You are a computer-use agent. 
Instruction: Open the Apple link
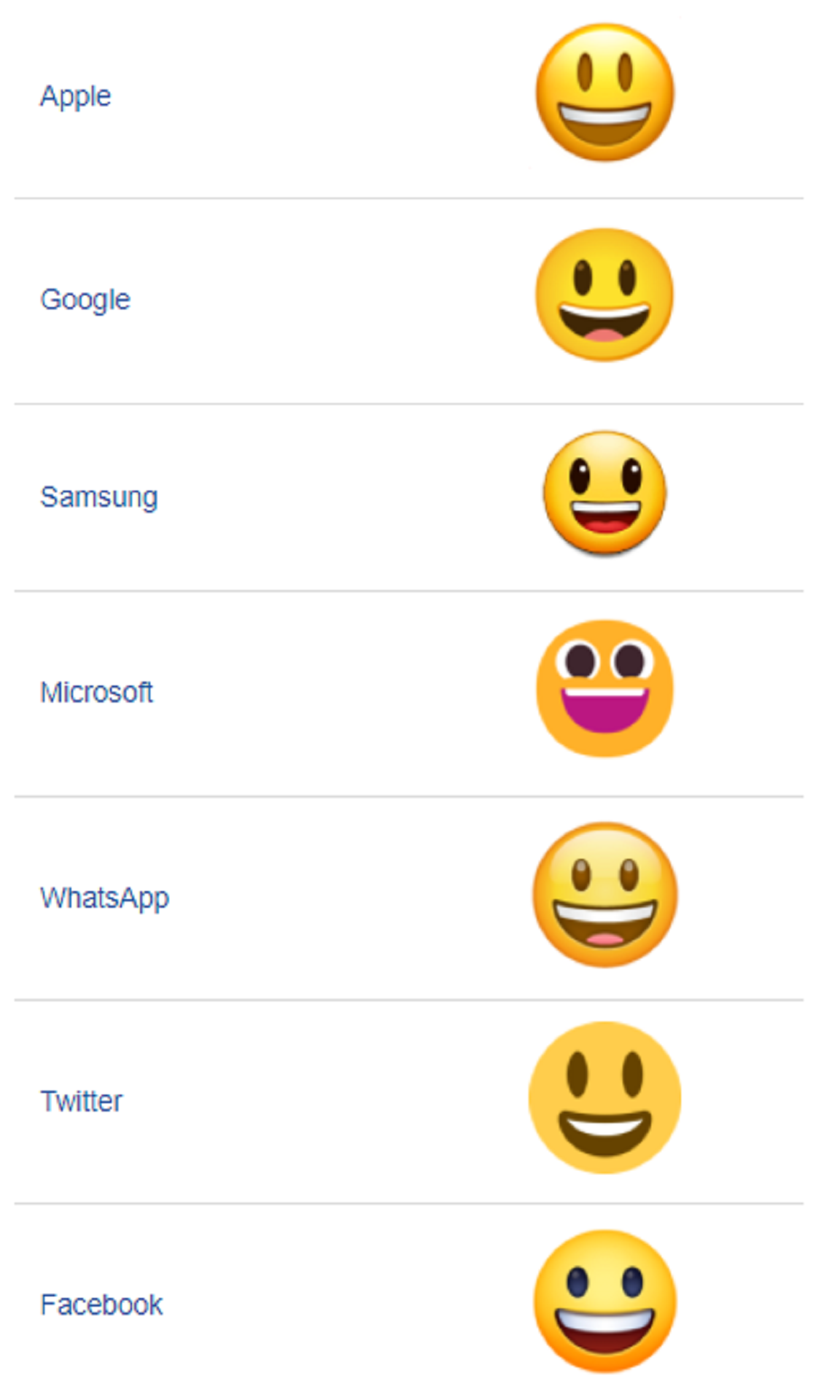point(75,96)
